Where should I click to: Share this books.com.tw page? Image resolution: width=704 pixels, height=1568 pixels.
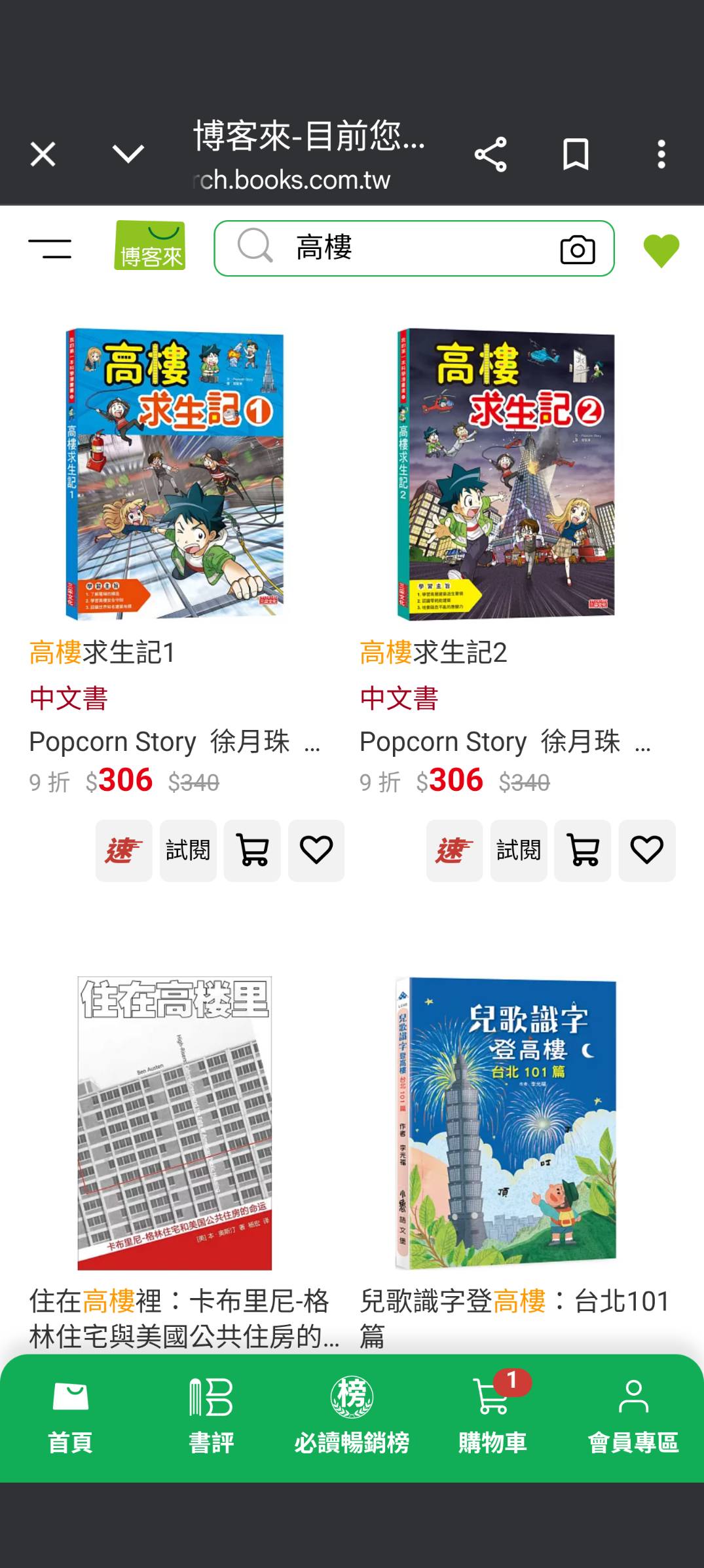coord(491,155)
